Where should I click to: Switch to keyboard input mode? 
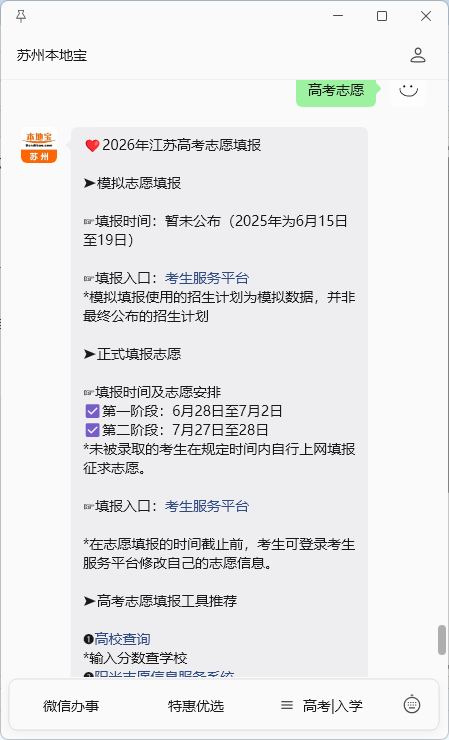pyautogui.click(x=412, y=705)
